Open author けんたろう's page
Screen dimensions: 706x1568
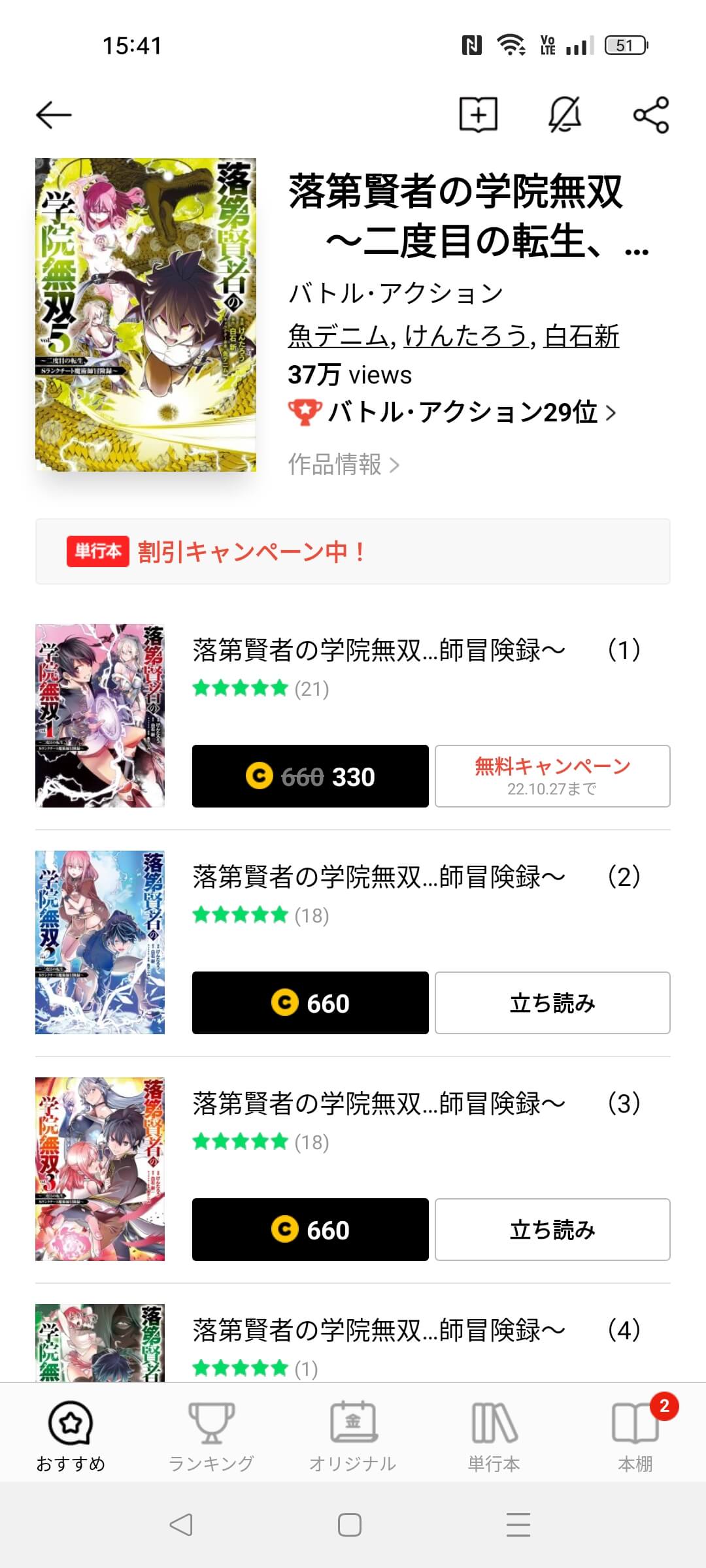tap(465, 336)
